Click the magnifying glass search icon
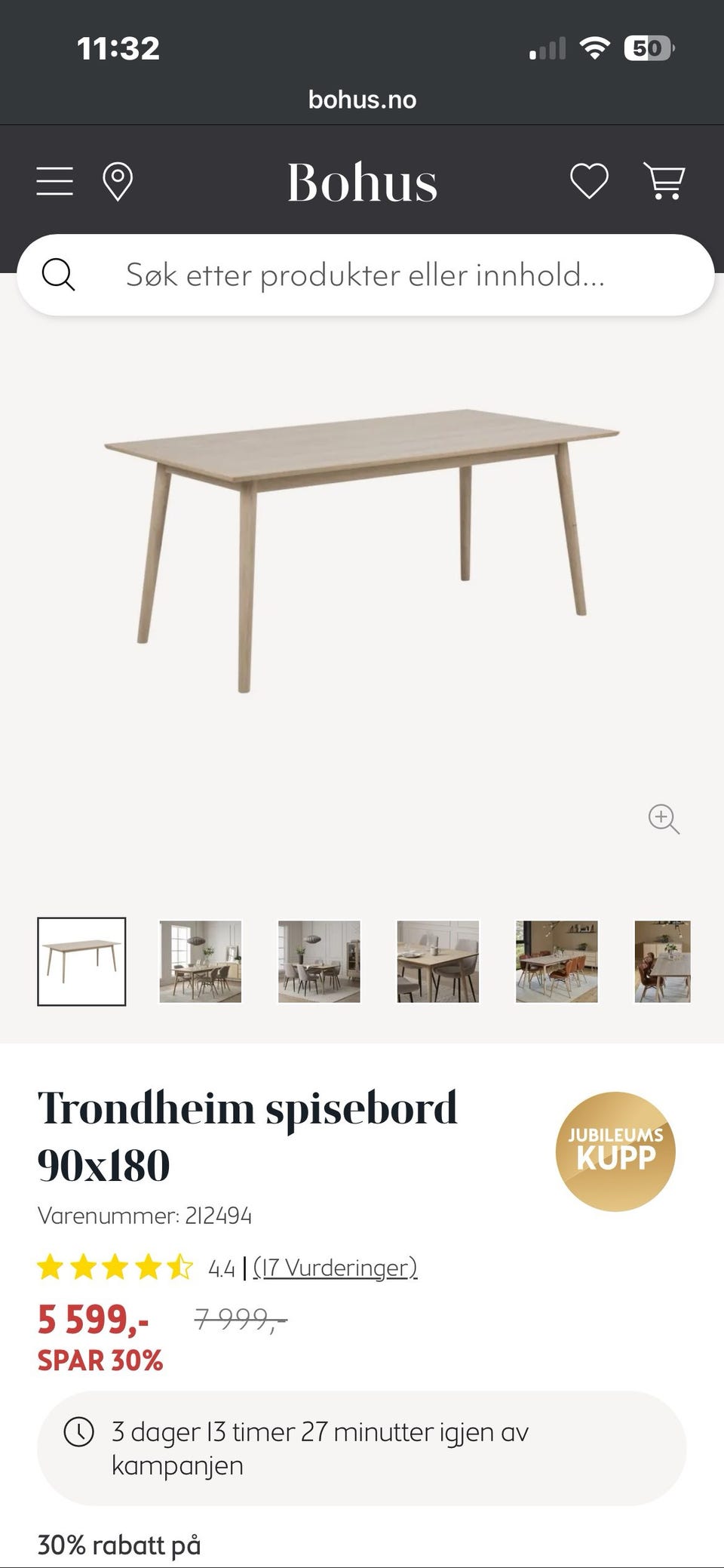 point(59,275)
